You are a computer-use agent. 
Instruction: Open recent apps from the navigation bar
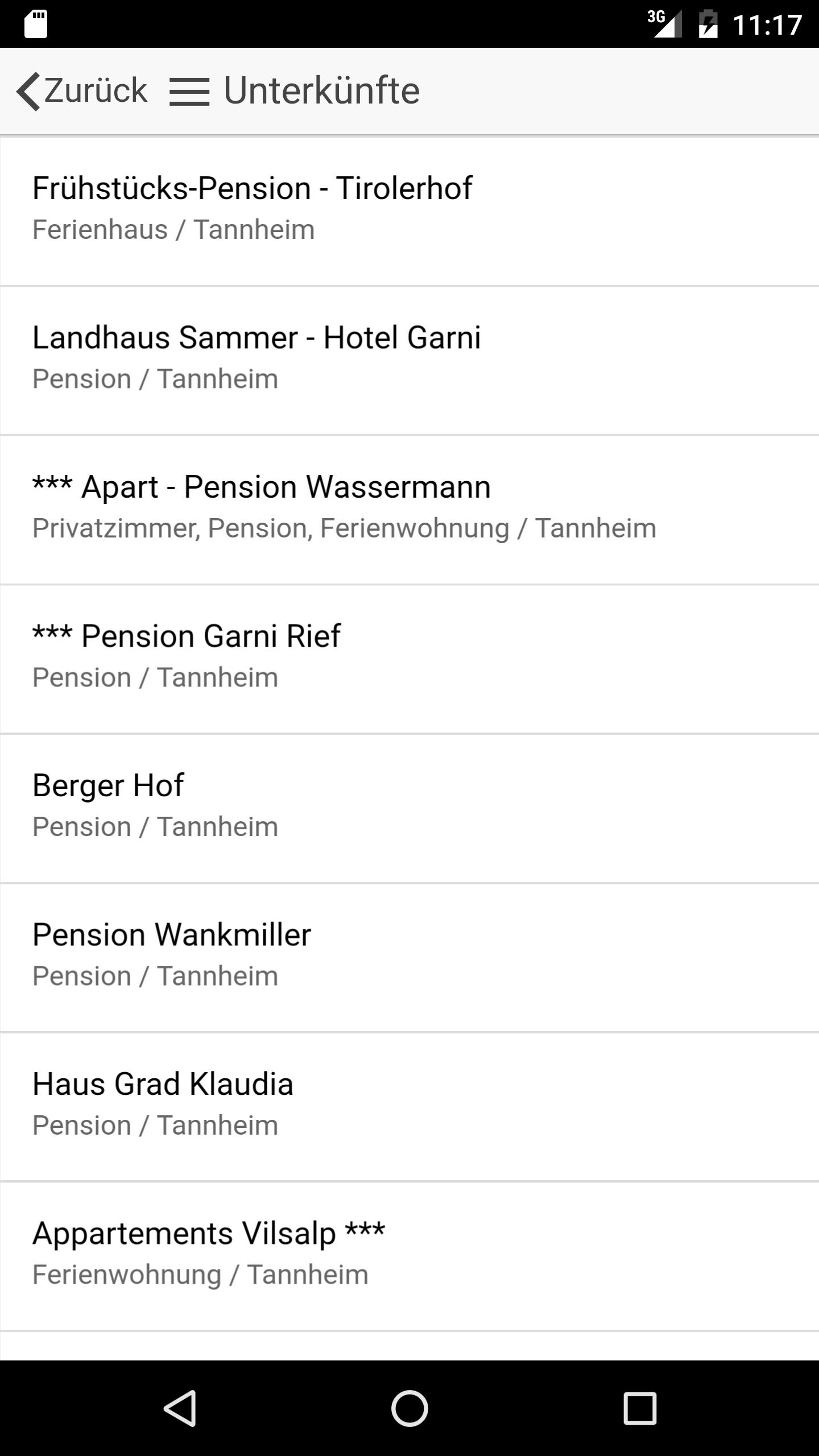640,1408
